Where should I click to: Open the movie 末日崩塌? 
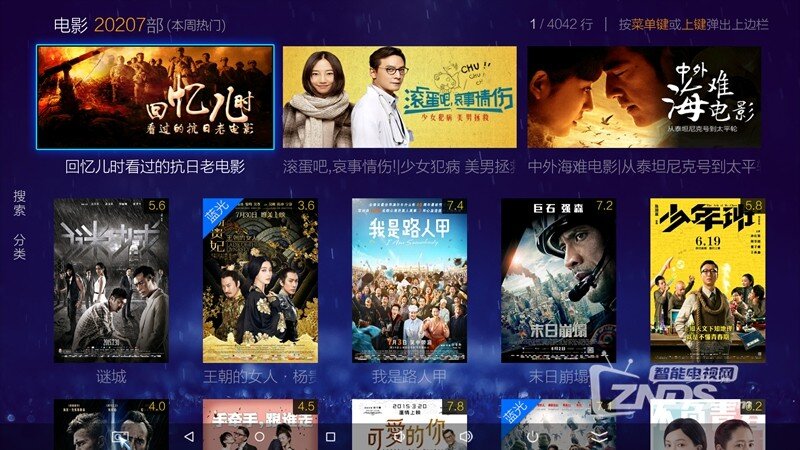(558, 281)
